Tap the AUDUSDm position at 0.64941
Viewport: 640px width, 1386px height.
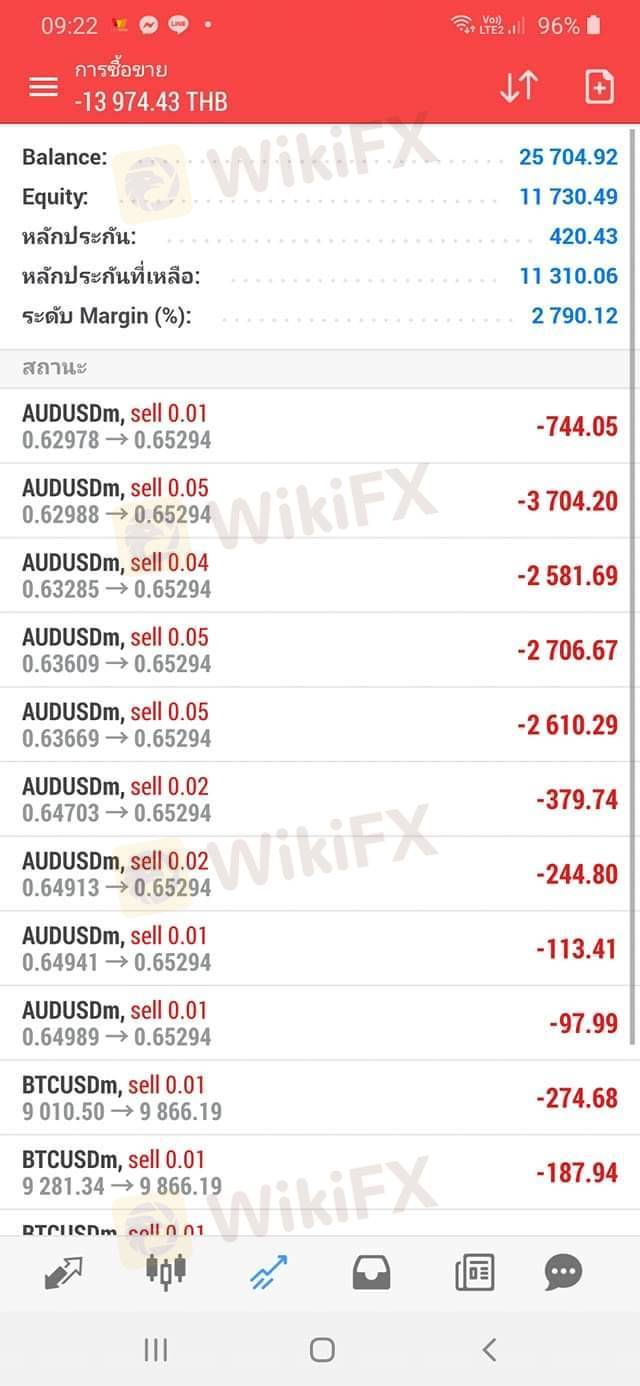pyautogui.click(x=320, y=949)
